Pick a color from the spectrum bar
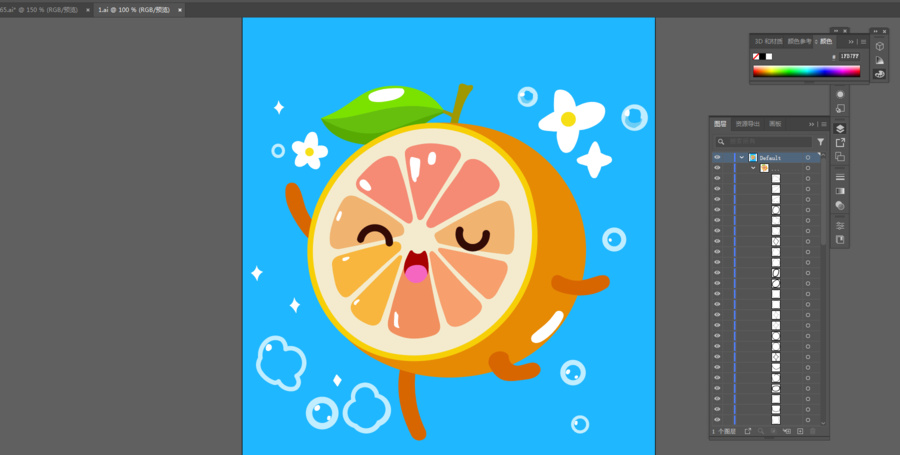900x455 pixels. click(805, 71)
